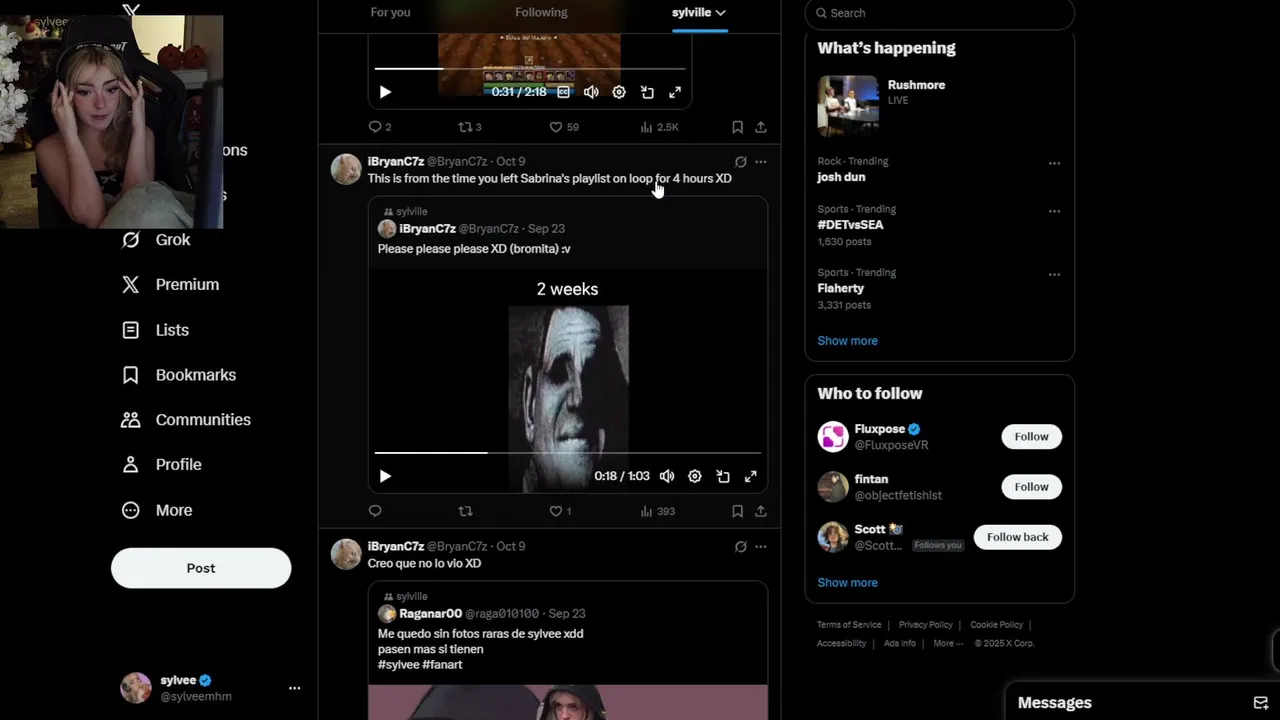The width and height of the screenshot is (1280, 720).
Task: Switch to the Following tab
Action: click(541, 13)
